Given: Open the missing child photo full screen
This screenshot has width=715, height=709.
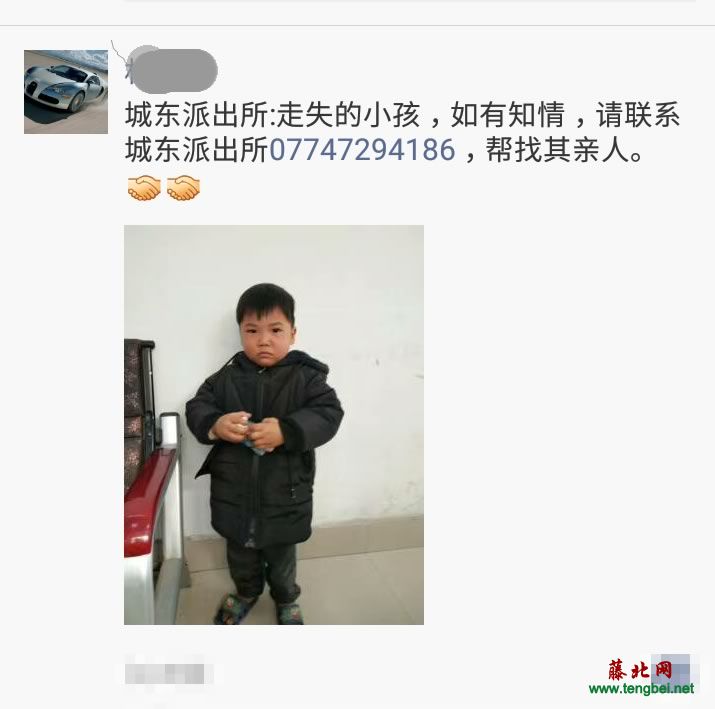Looking at the screenshot, I should (x=273, y=424).
